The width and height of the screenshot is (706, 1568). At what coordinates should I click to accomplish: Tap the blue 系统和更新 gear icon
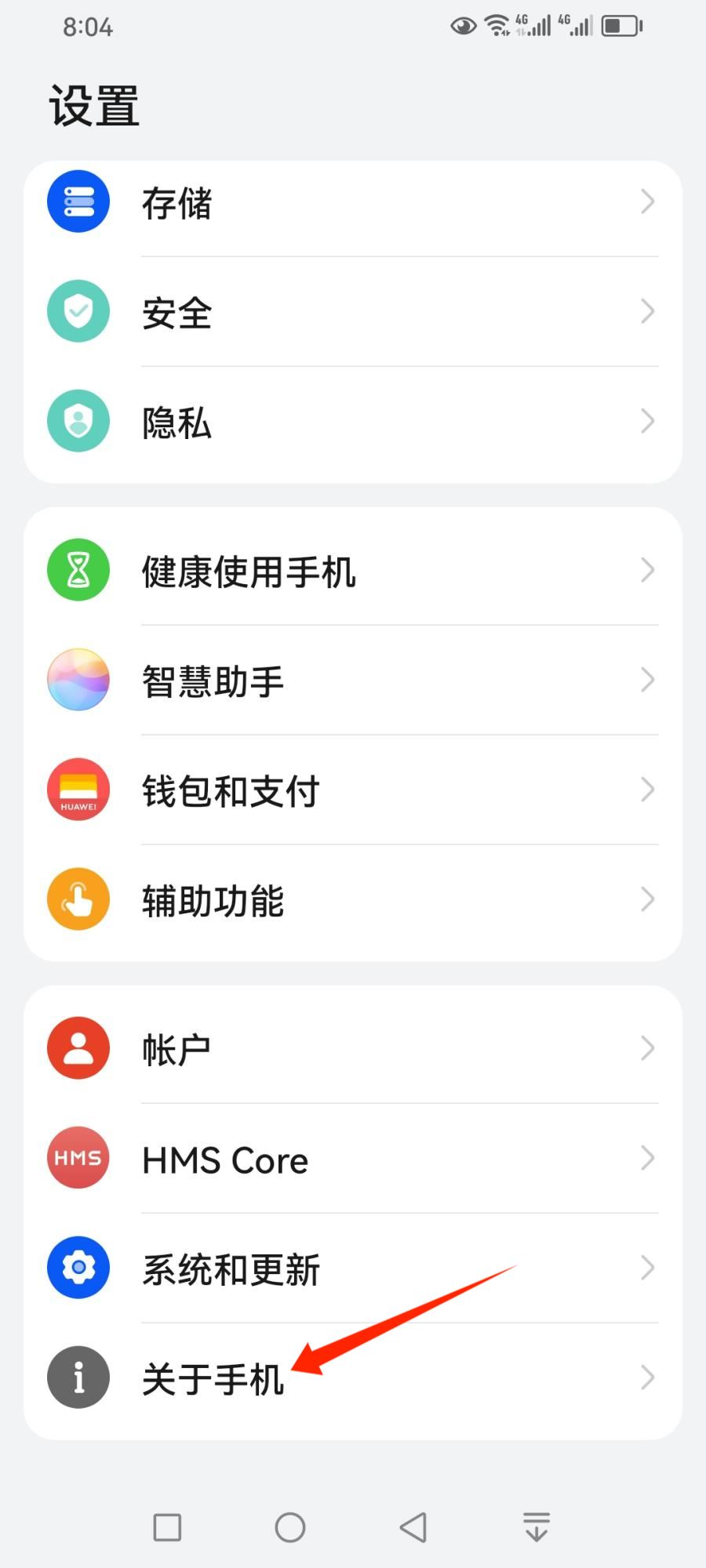(78, 1268)
